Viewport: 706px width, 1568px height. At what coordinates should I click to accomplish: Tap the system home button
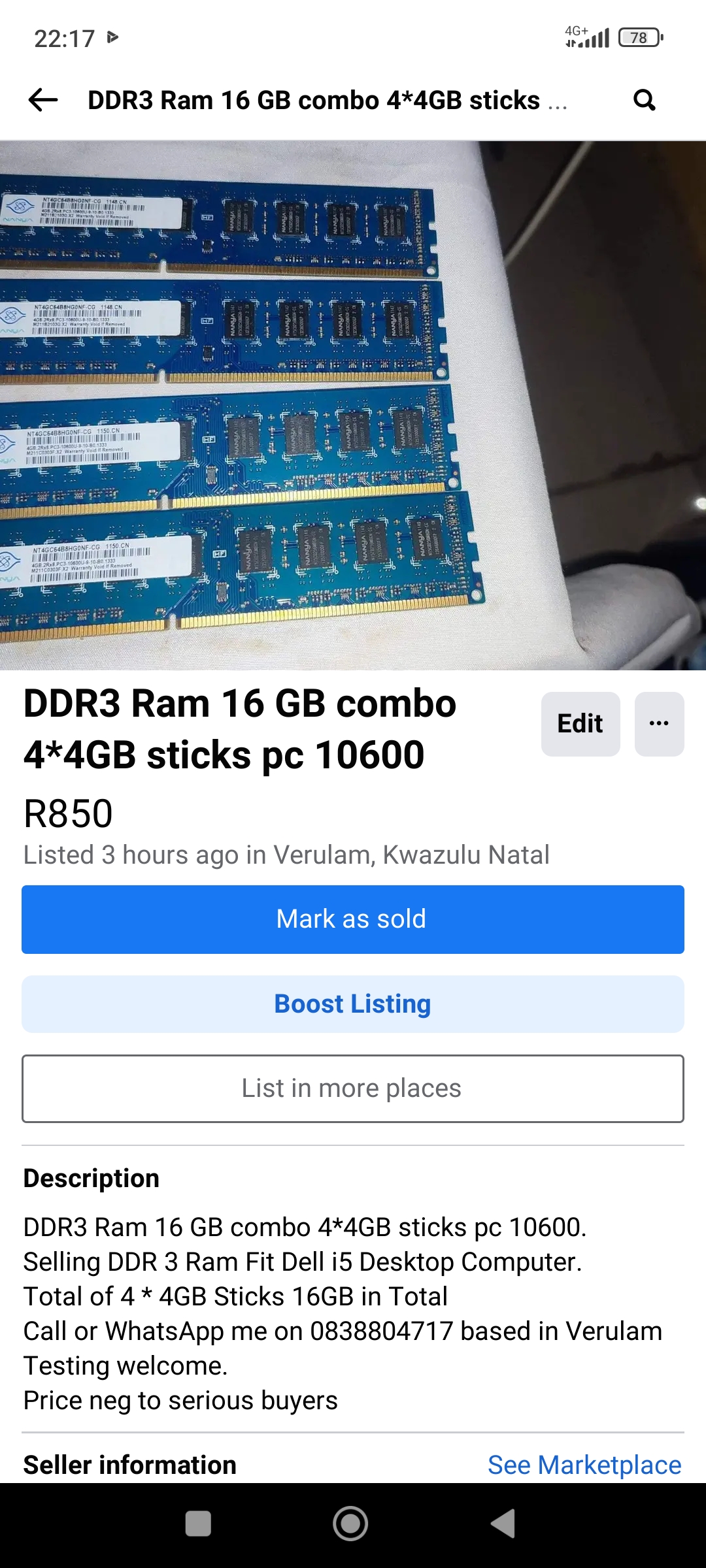pyautogui.click(x=350, y=1524)
